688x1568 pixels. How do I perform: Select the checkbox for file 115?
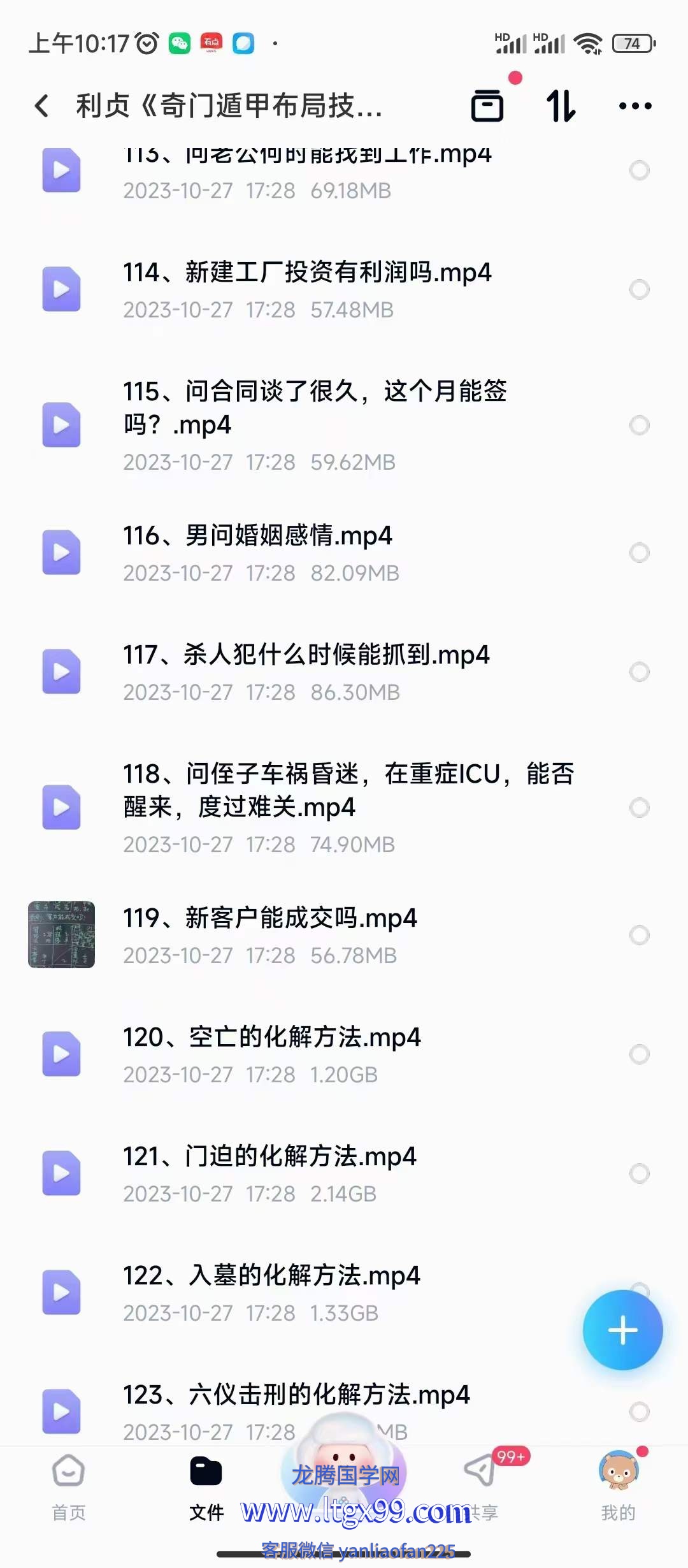(x=639, y=425)
